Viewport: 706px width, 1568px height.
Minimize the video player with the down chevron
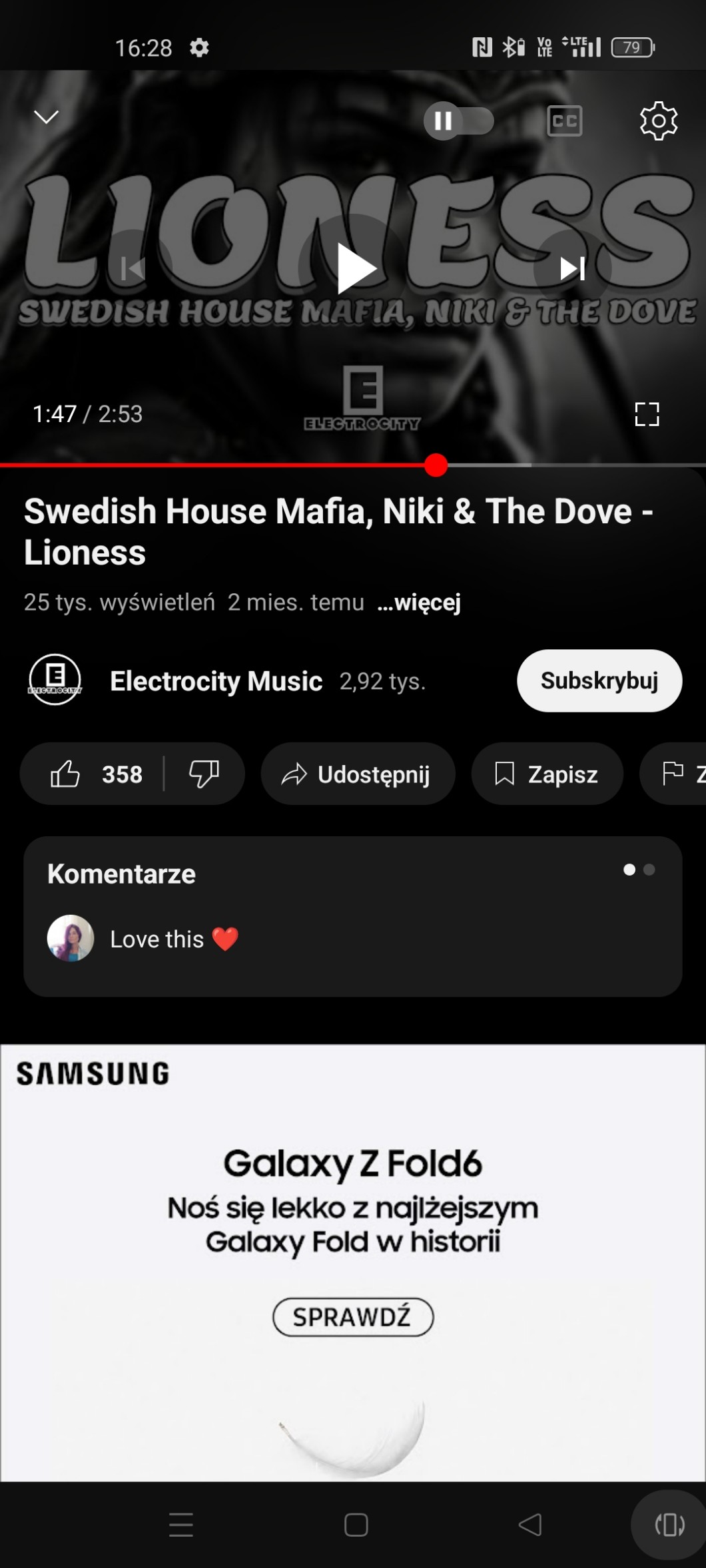click(46, 117)
